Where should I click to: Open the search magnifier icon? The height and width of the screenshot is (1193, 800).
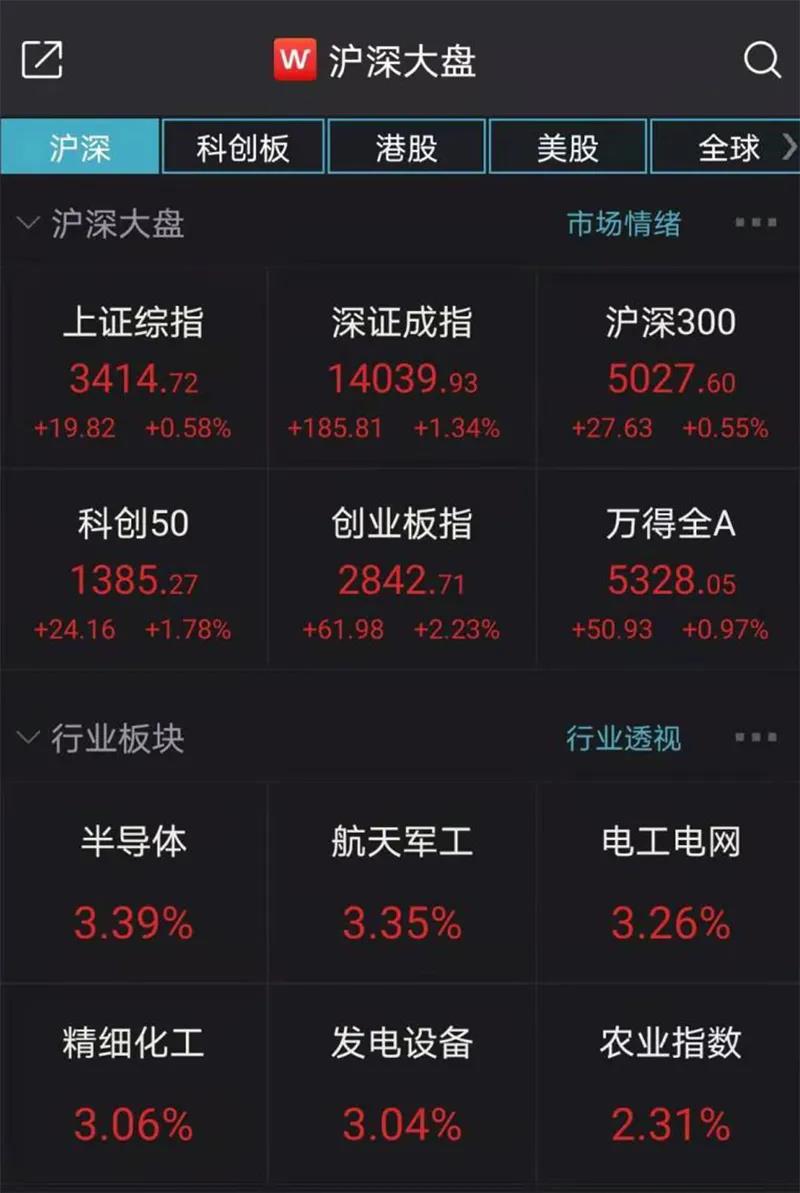coord(762,60)
